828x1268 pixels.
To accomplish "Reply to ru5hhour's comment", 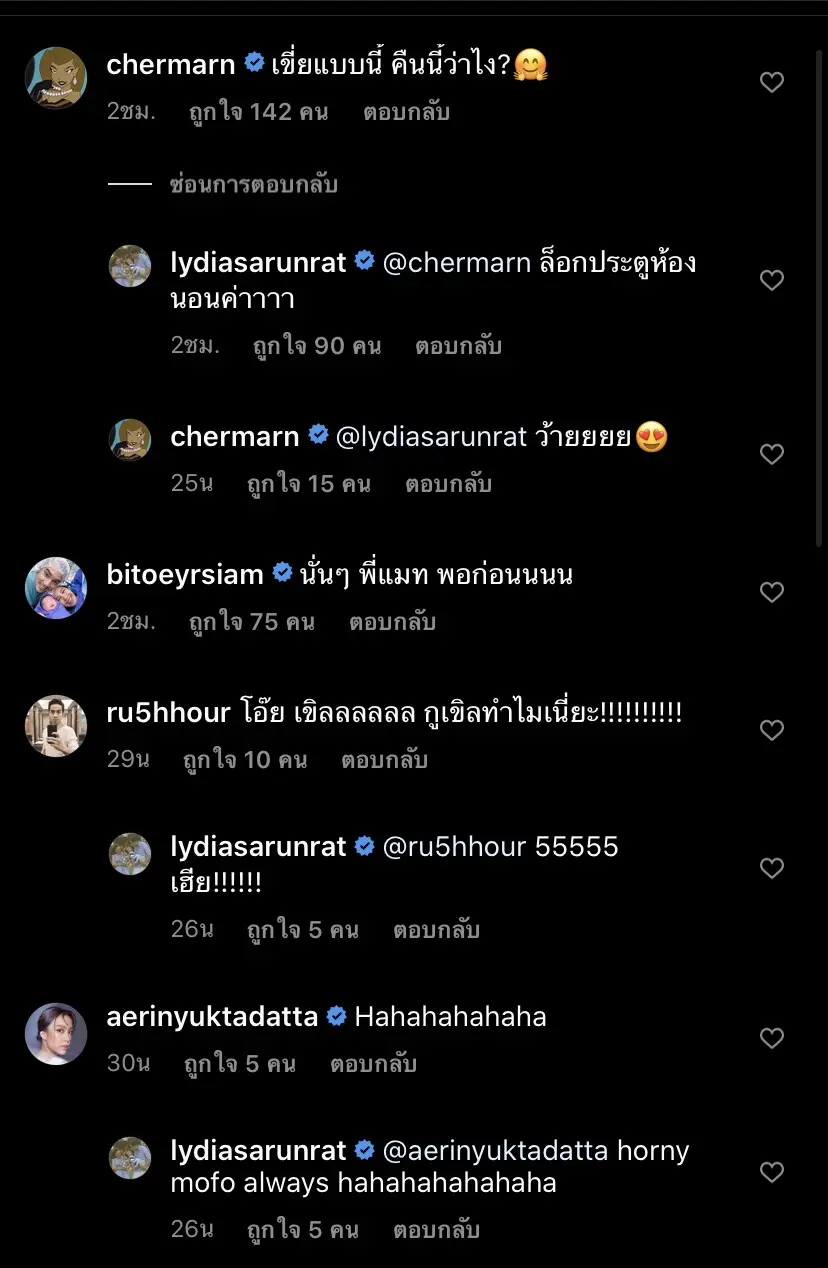I will tap(384, 760).
